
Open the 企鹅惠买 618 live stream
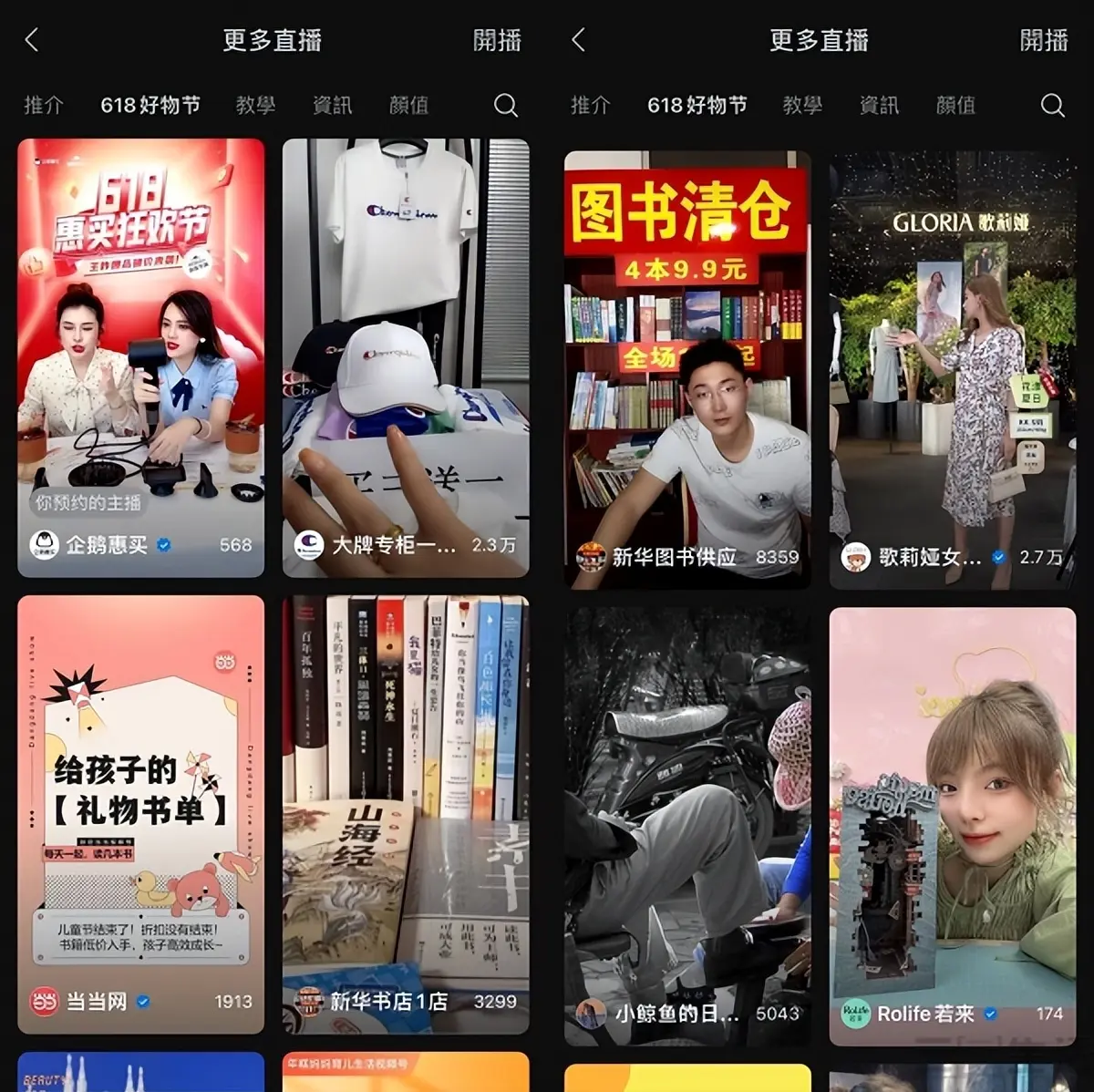tap(140, 357)
